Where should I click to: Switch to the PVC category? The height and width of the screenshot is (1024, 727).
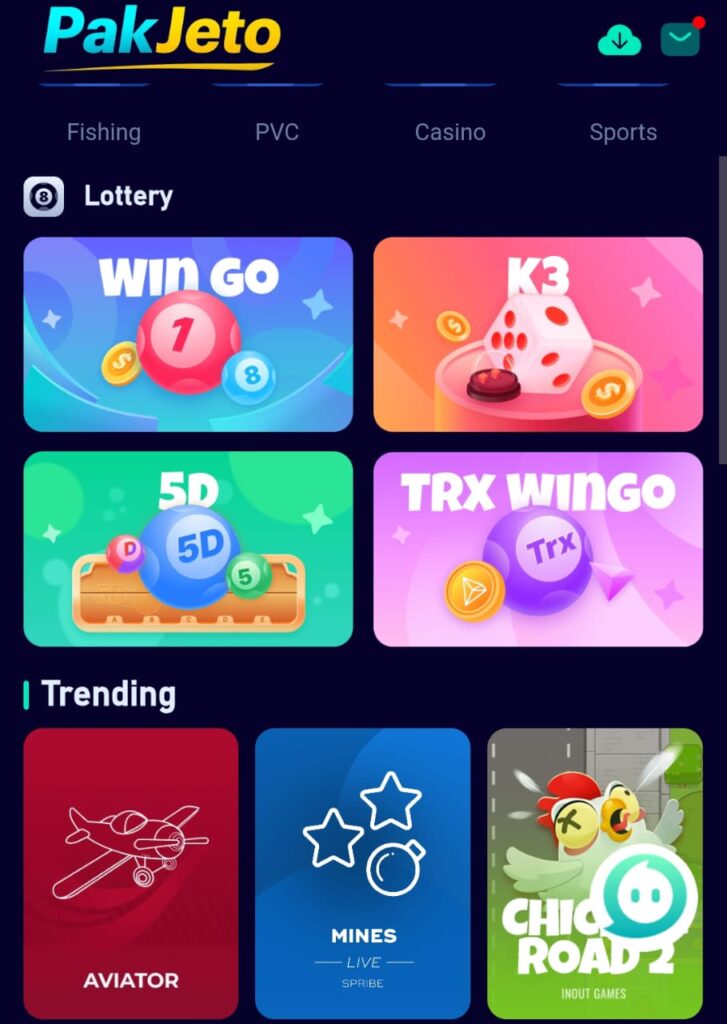(x=277, y=132)
